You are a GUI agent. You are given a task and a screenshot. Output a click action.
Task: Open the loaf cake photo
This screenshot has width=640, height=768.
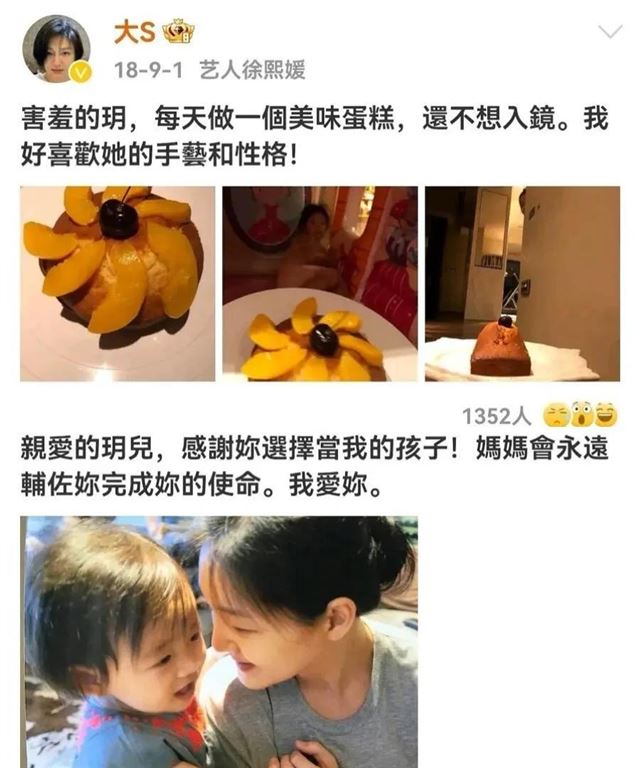521,283
